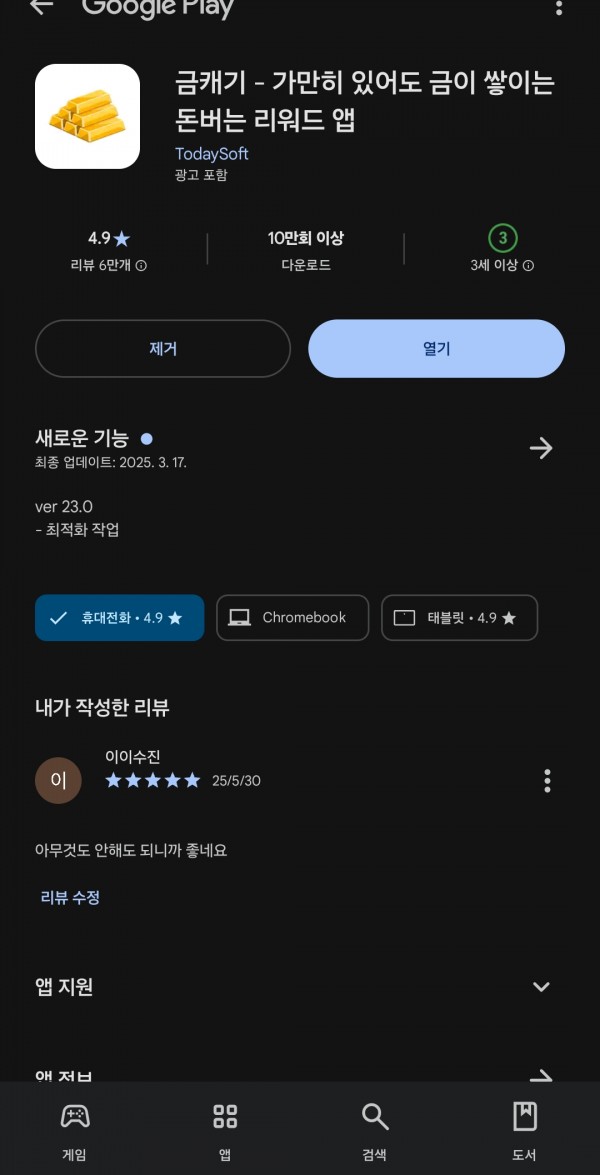Switch to the 게임 tab
The height and width of the screenshot is (1175, 600).
(74, 1132)
